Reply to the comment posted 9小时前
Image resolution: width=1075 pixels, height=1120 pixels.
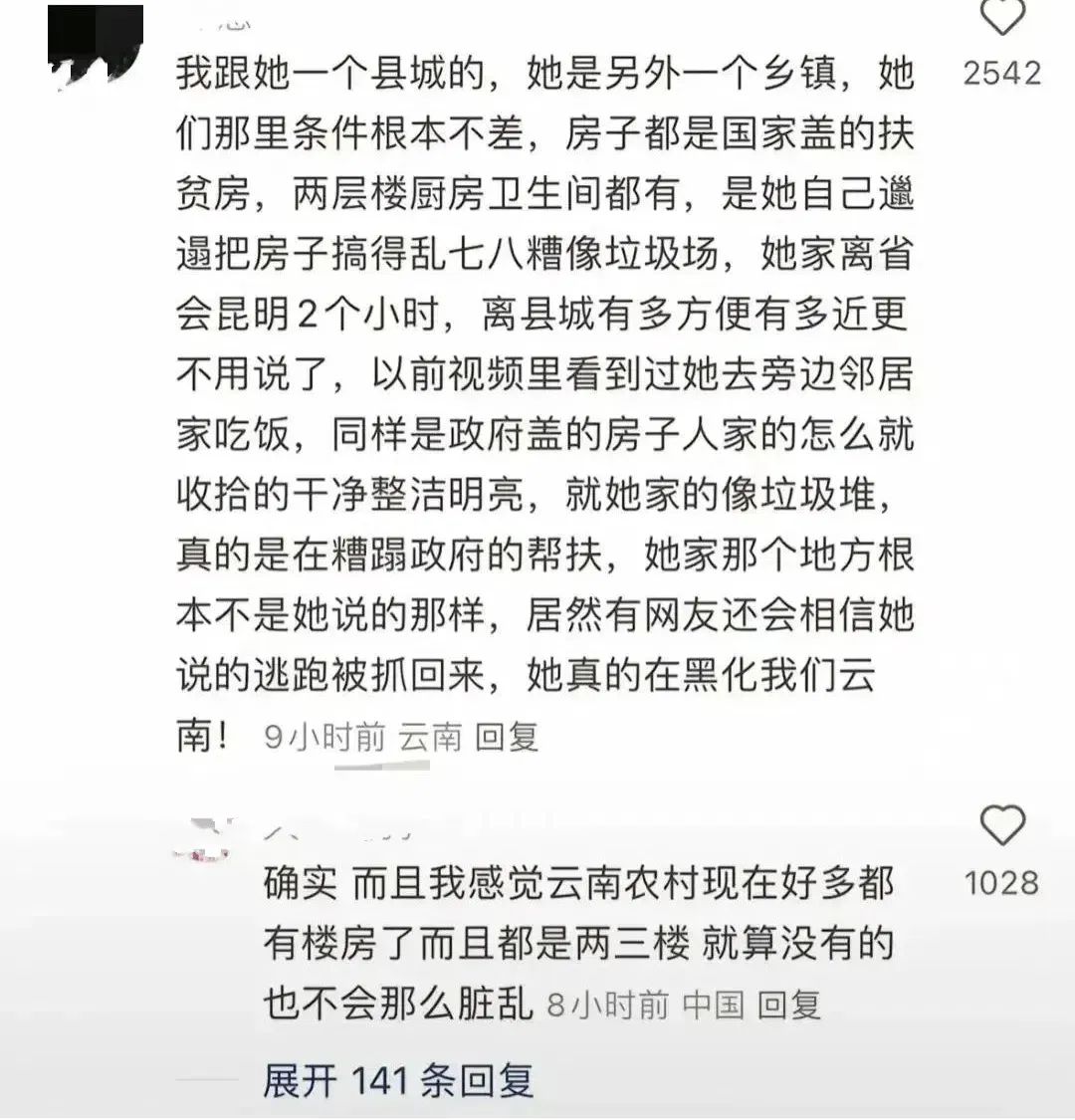click(x=507, y=737)
